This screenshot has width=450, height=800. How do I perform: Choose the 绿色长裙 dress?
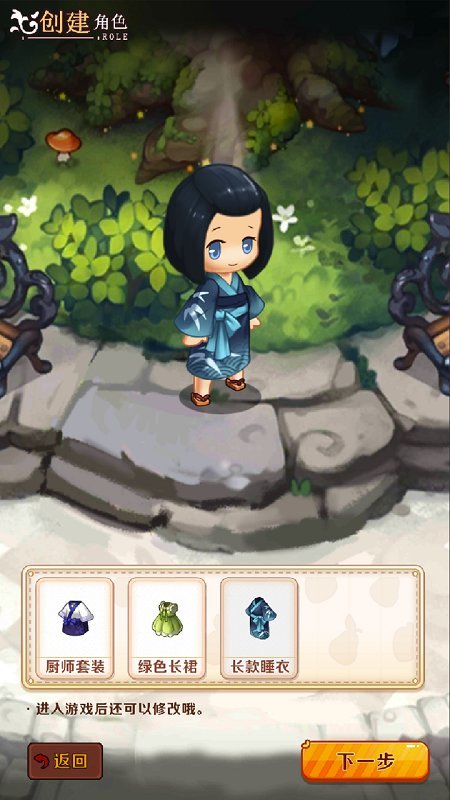click(x=167, y=628)
